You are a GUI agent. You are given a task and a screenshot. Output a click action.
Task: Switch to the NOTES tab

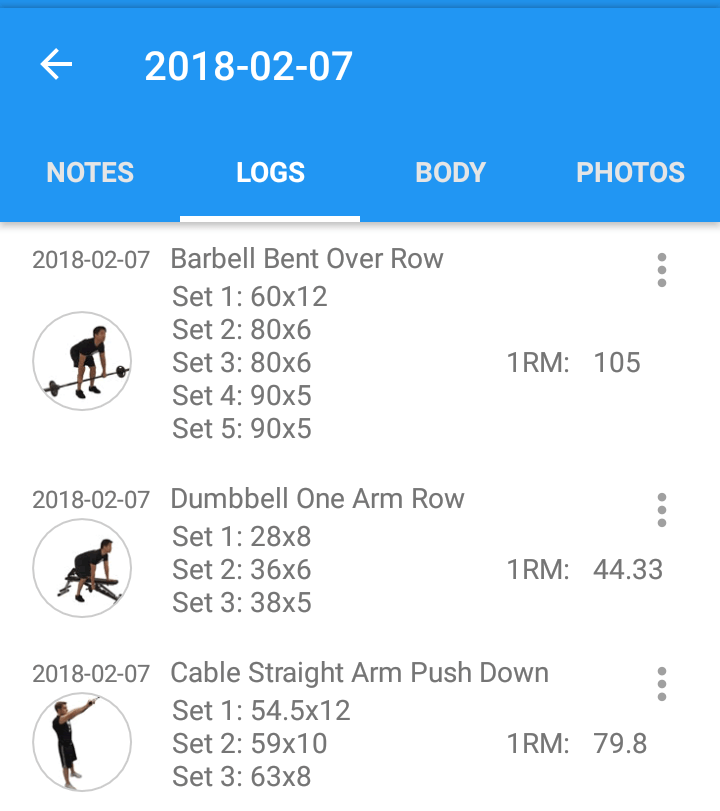[x=89, y=172]
